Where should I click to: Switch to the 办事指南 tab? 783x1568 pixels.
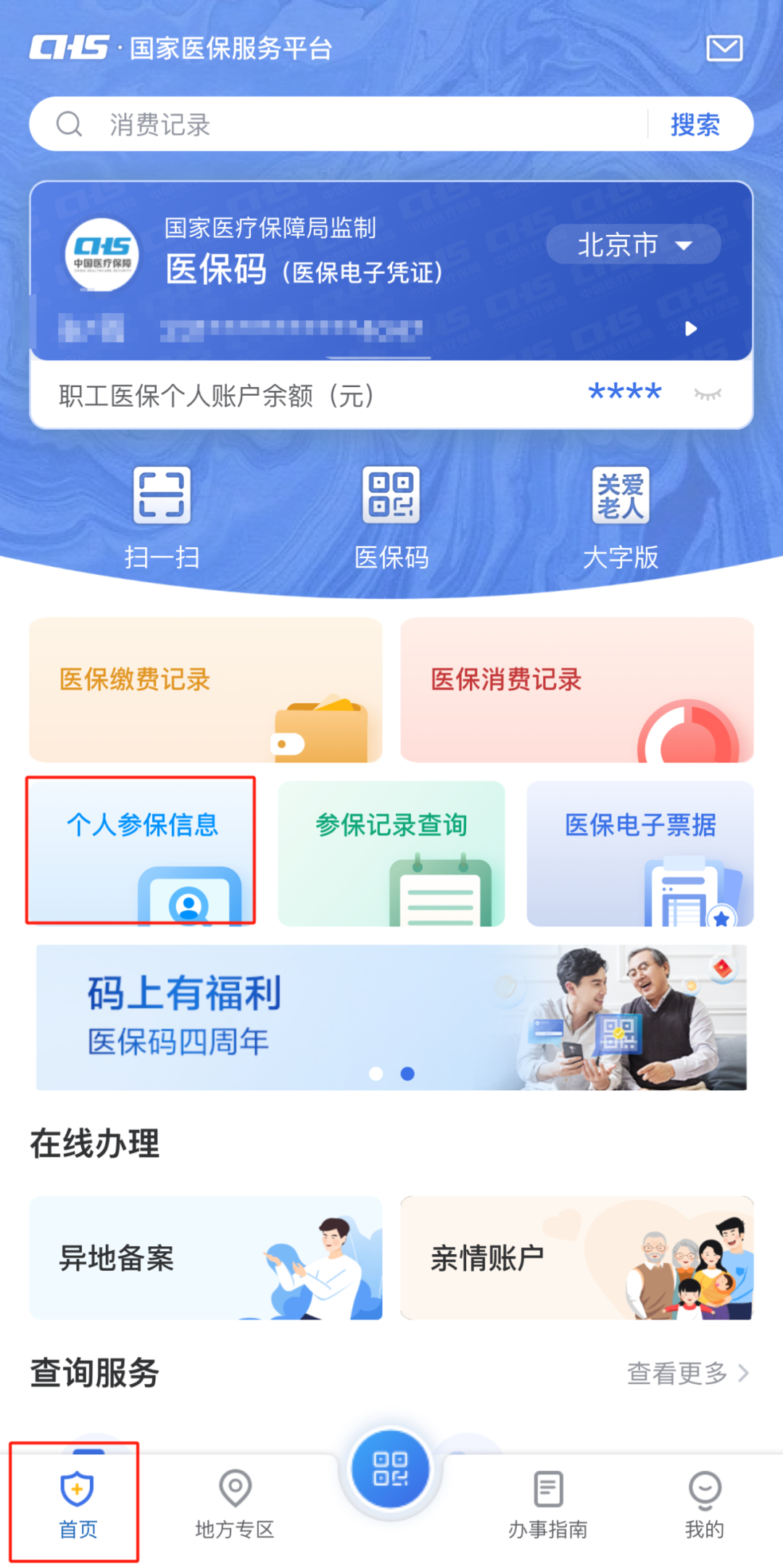tap(548, 1504)
